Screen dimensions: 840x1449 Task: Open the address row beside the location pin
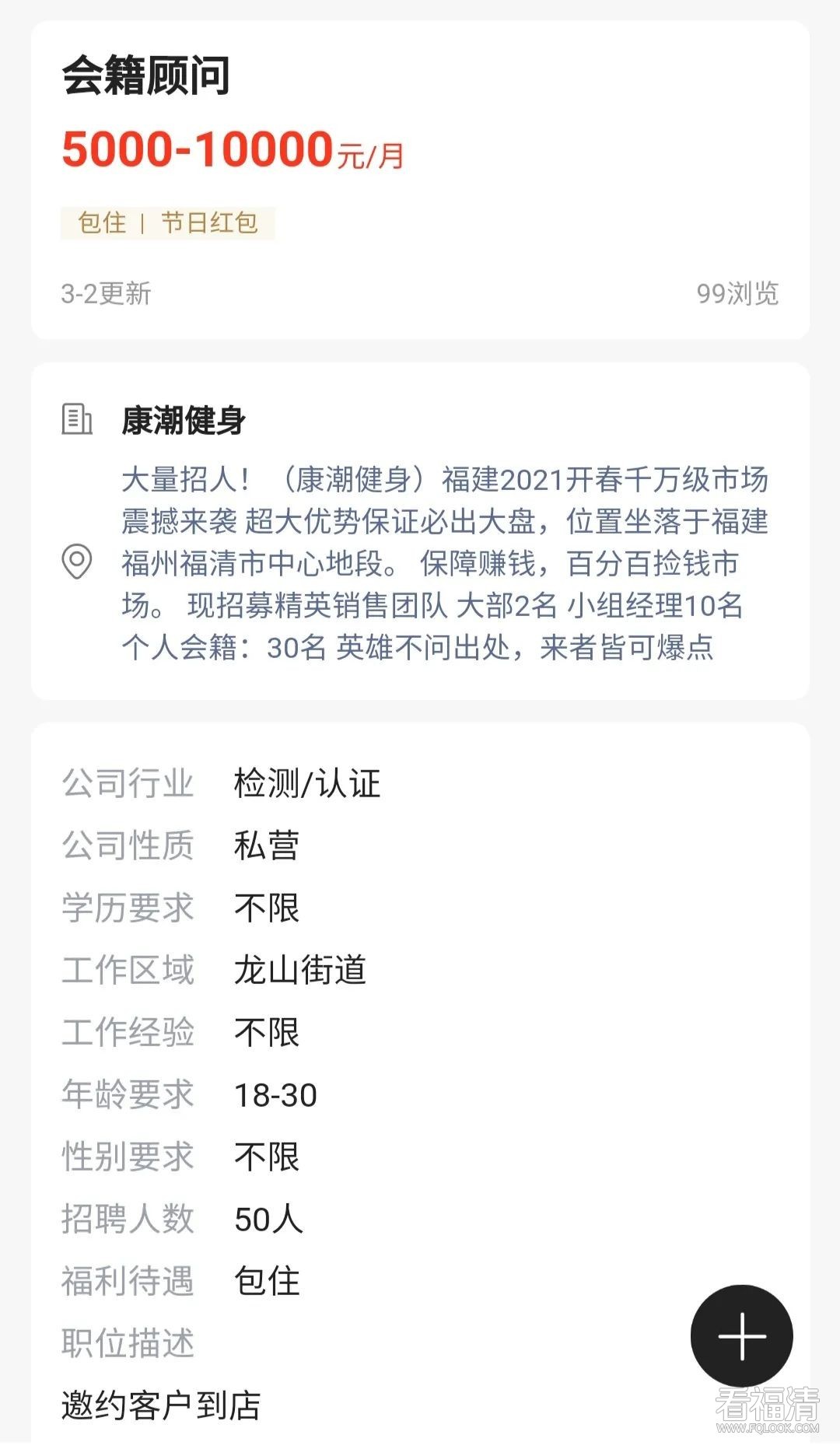pos(443,562)
